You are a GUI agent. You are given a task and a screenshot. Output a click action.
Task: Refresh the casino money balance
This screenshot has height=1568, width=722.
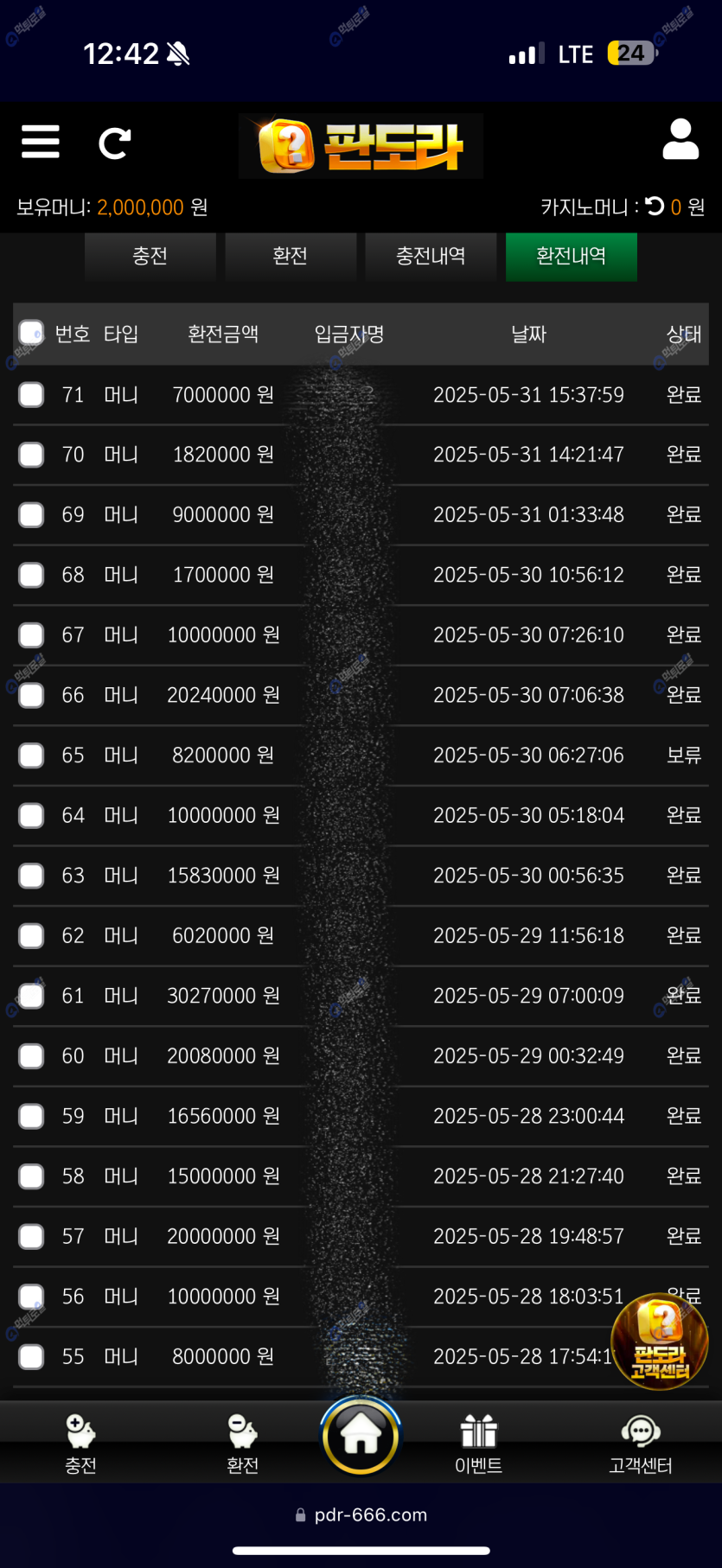tap(655, 207)
